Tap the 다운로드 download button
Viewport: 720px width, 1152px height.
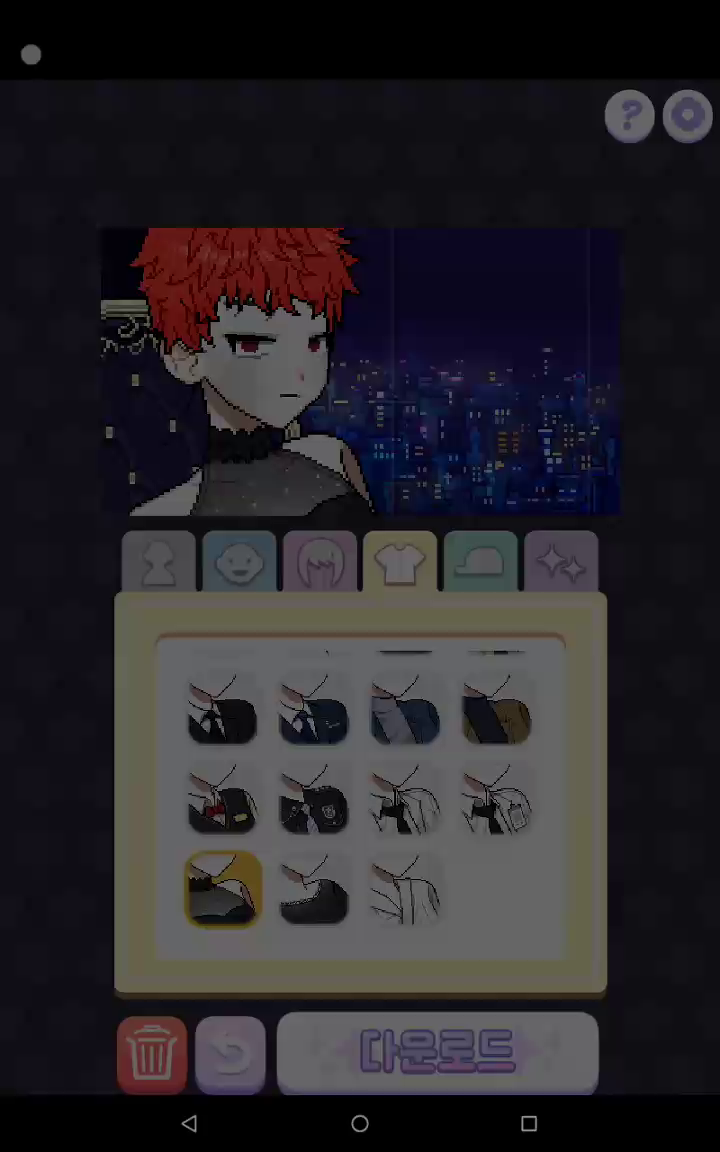[x=437, y=1052]
